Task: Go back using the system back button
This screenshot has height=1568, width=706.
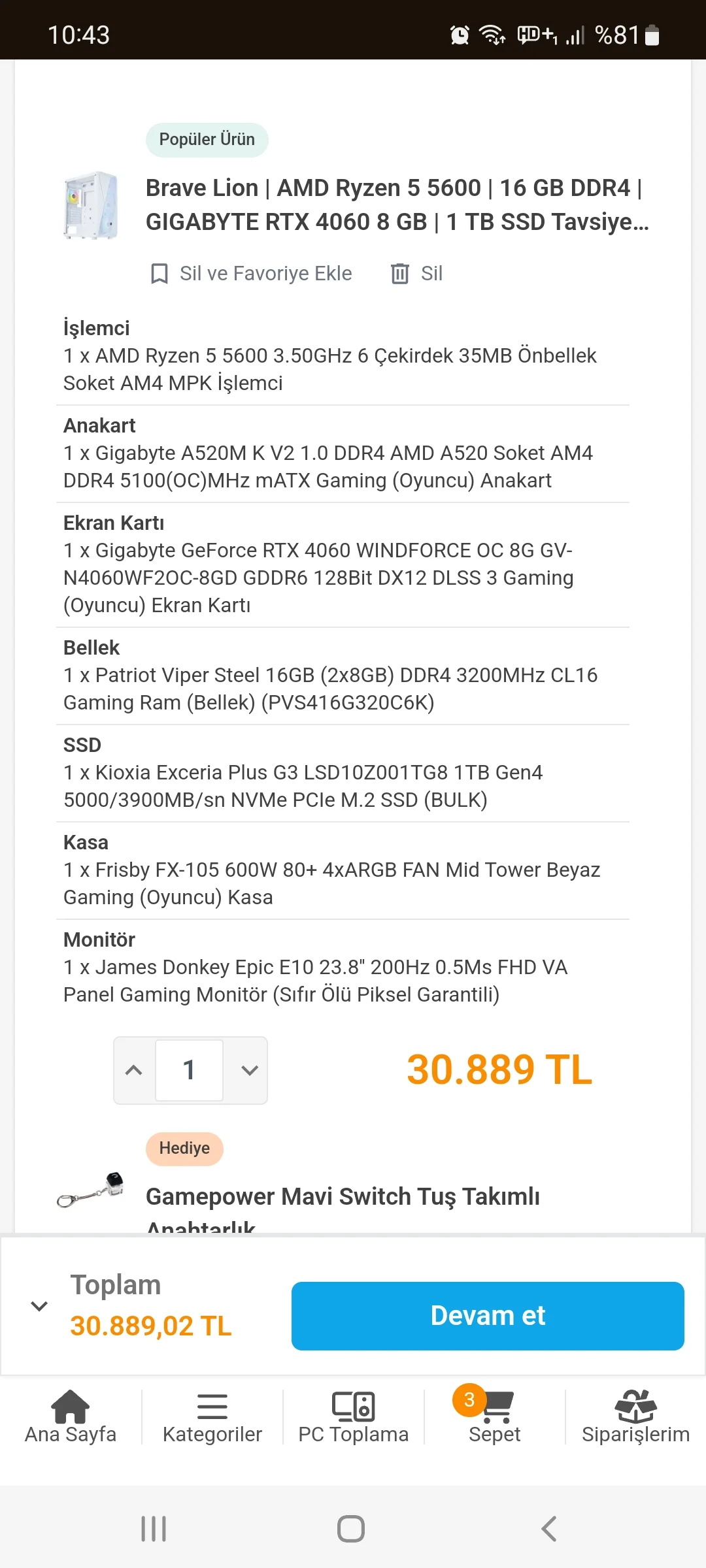Action: (x=549, y=1529)
